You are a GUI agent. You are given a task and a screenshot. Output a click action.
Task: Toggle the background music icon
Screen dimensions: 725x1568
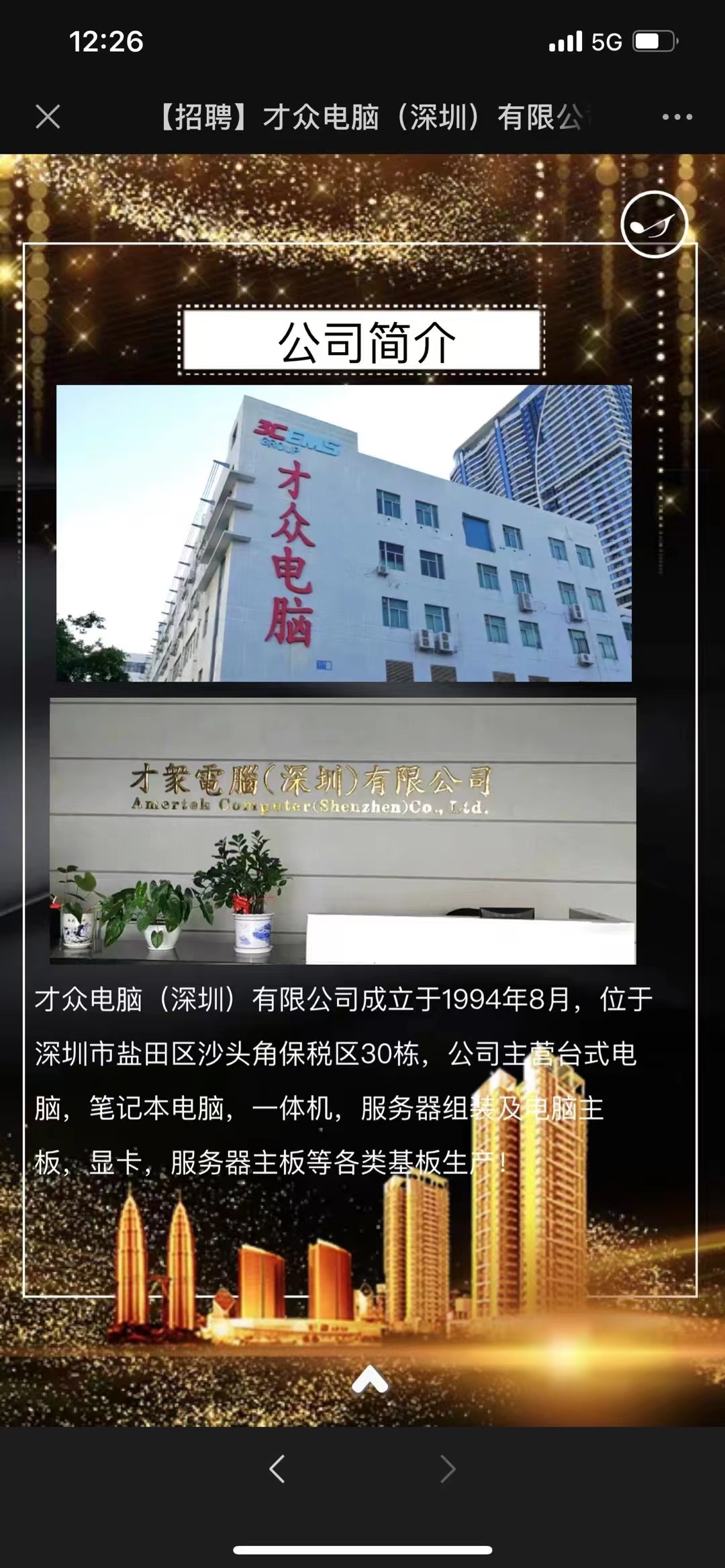coord(654,225)
